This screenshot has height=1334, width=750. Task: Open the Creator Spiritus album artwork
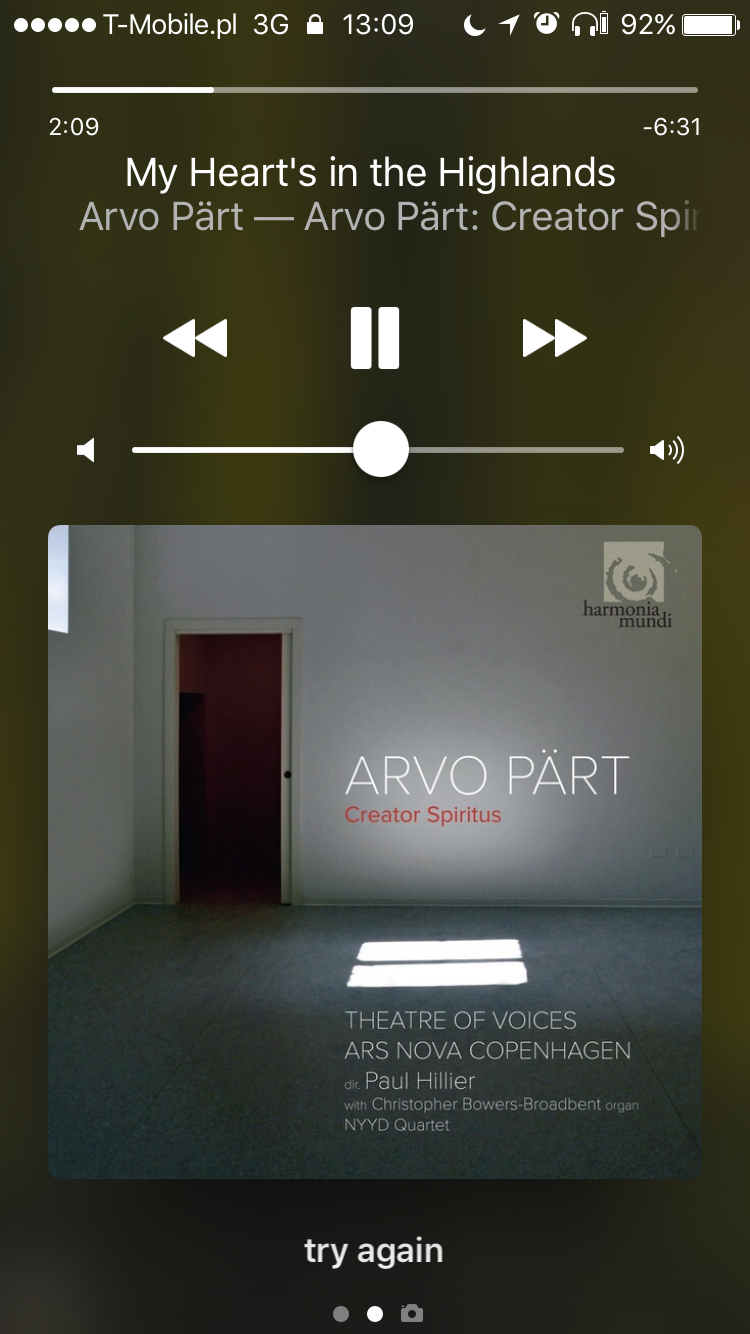(x=375, y=852)
